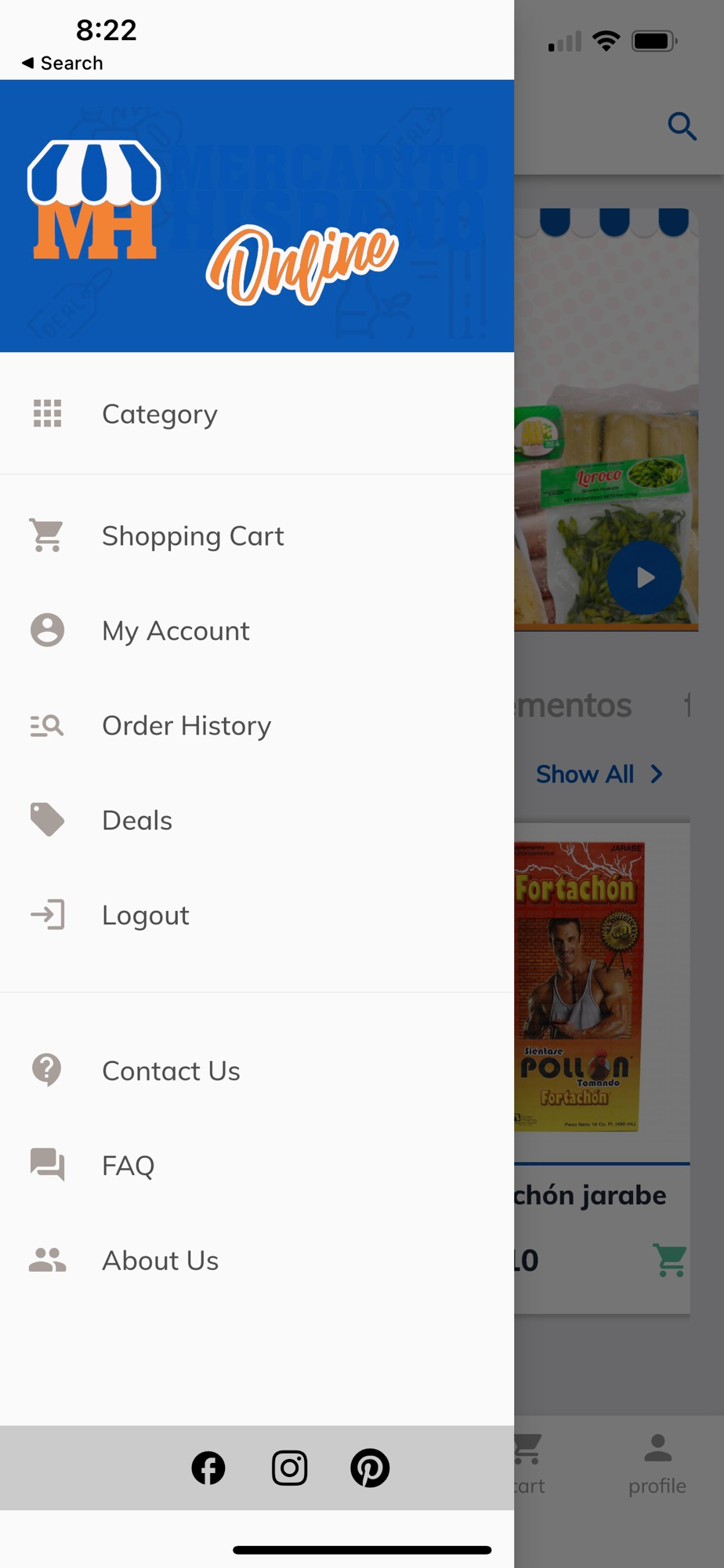Open About Us

(160, 1261)
